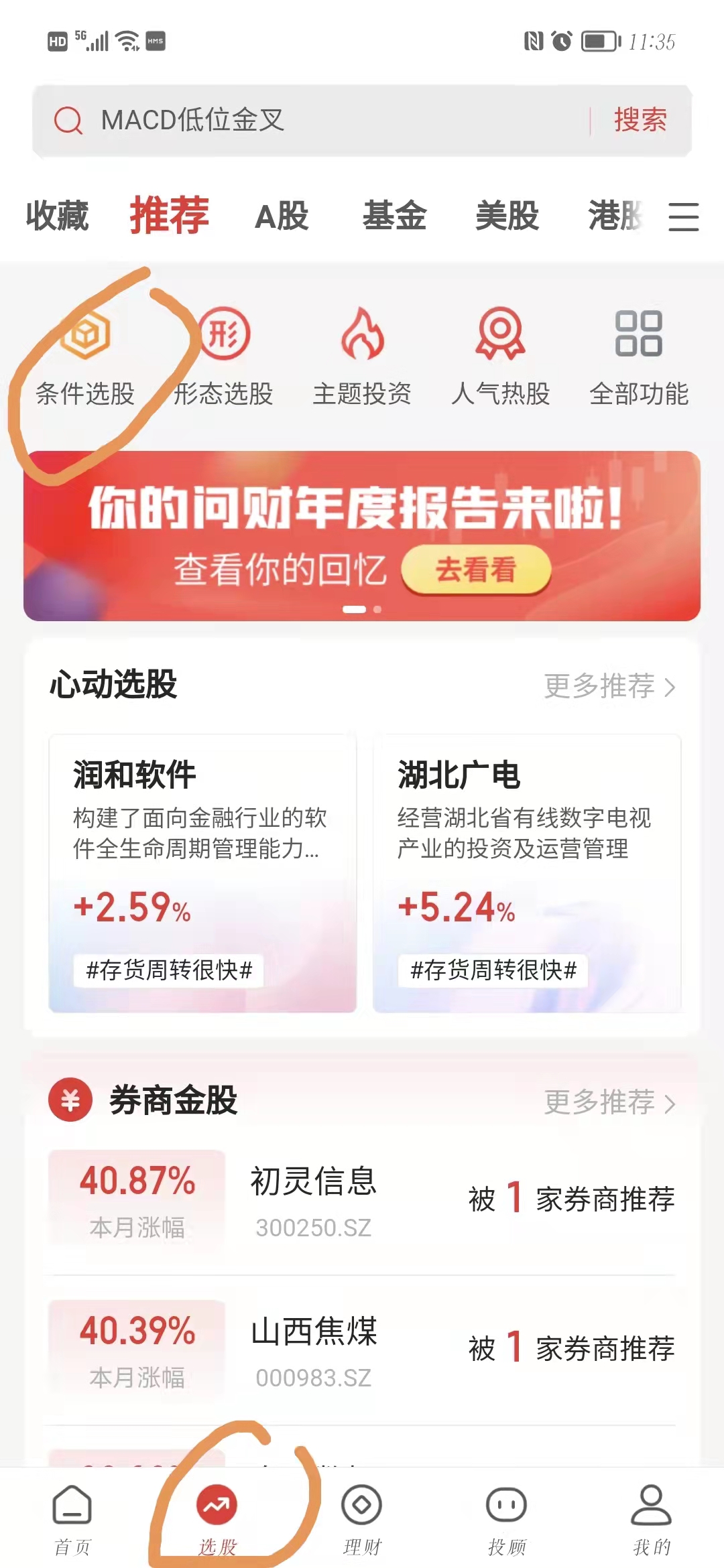The width and height of the screenshot is (724, 1568).
Task: View 人气热股 popular stocks
Action: click(501, 355)
